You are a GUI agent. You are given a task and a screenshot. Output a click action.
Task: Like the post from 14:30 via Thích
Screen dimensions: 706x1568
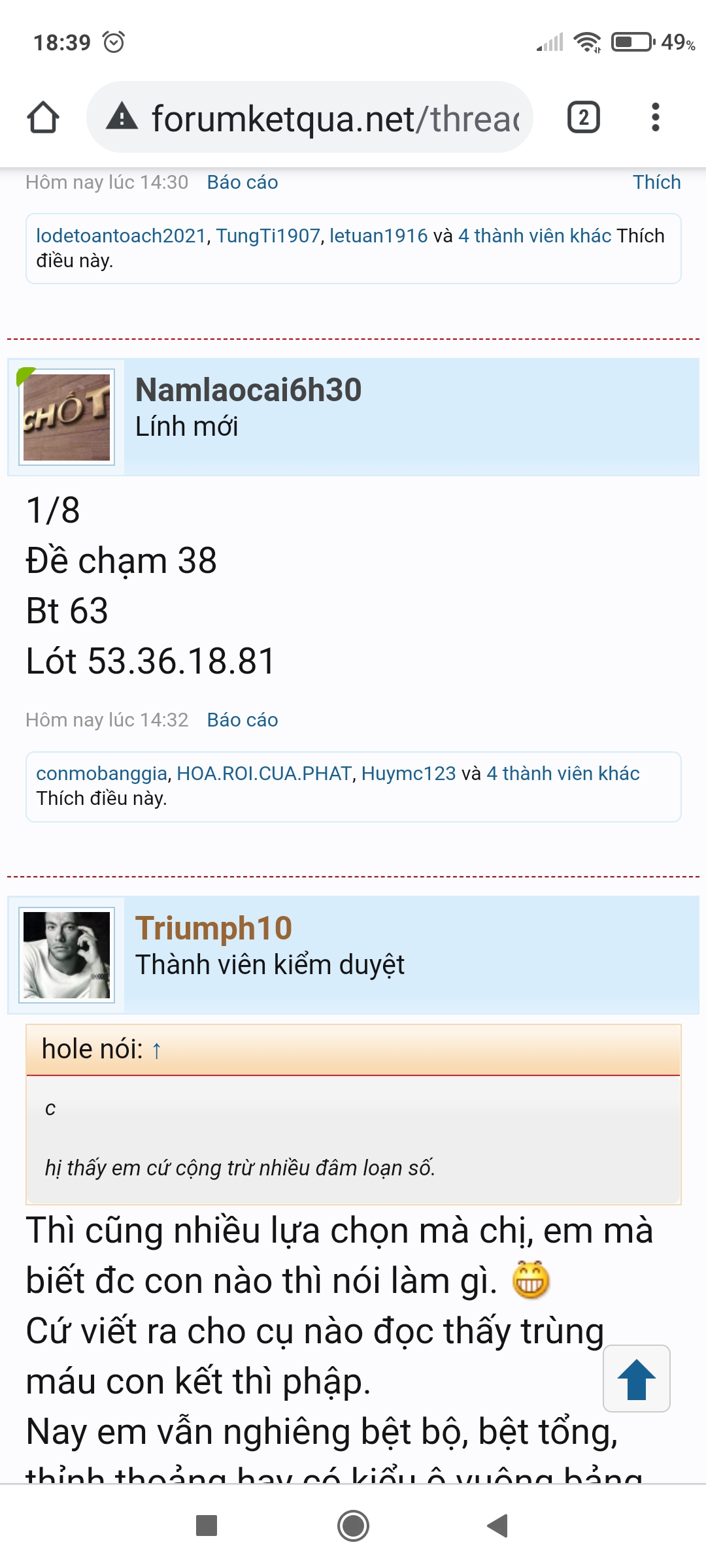(x=656, y=182)
